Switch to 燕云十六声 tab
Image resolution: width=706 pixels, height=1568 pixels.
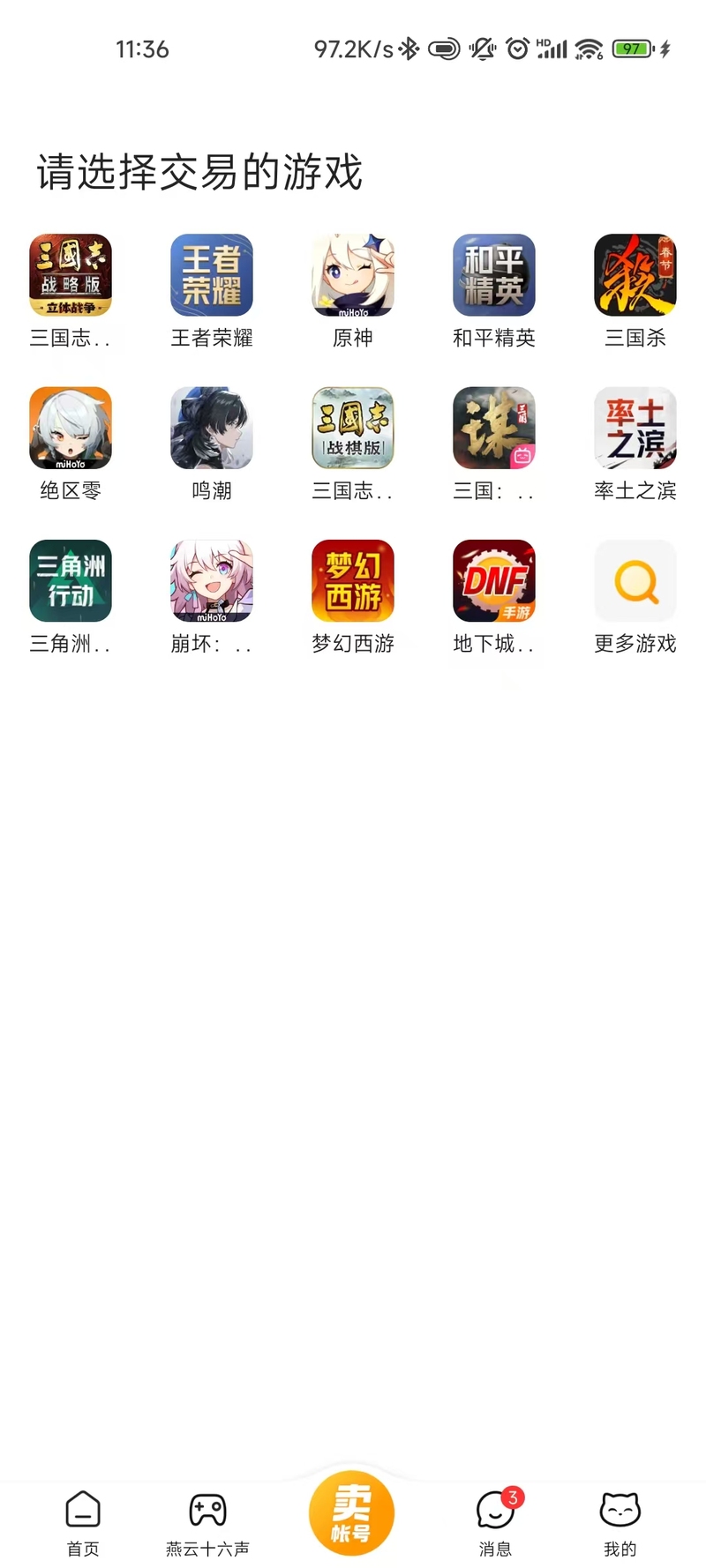pos(208,1523)
